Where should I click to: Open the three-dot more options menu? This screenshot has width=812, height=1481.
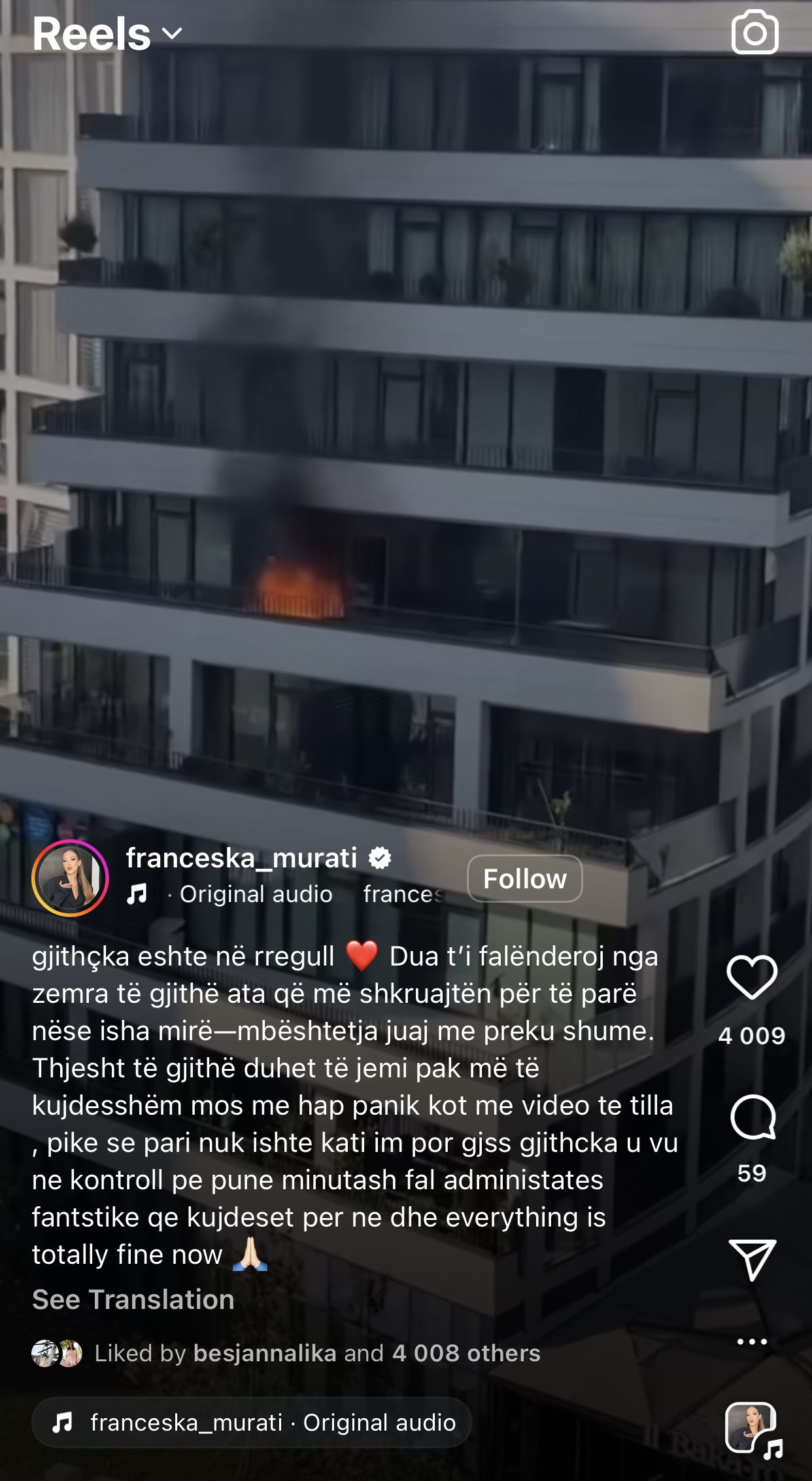752,1342
